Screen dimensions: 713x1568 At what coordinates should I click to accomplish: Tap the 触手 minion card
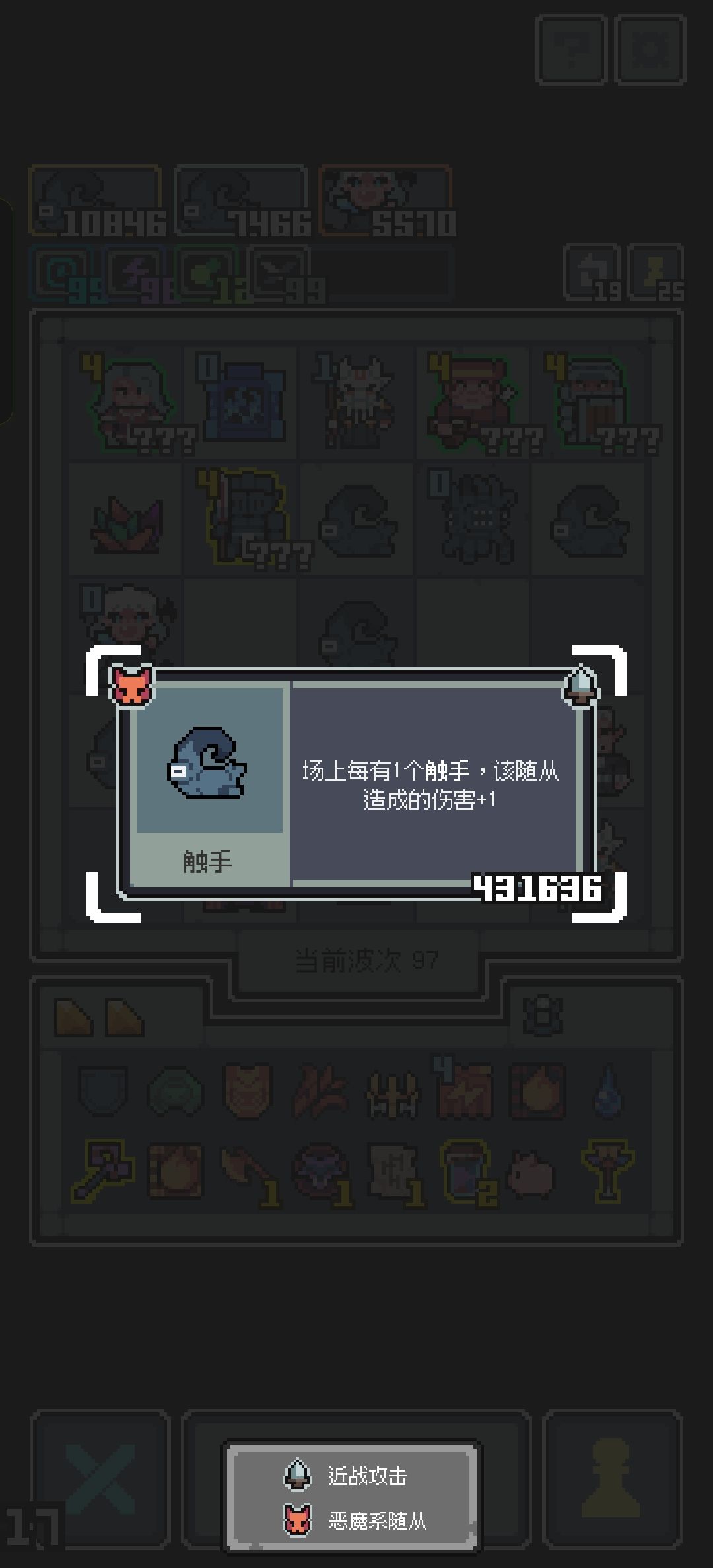(x=356, y=784)
